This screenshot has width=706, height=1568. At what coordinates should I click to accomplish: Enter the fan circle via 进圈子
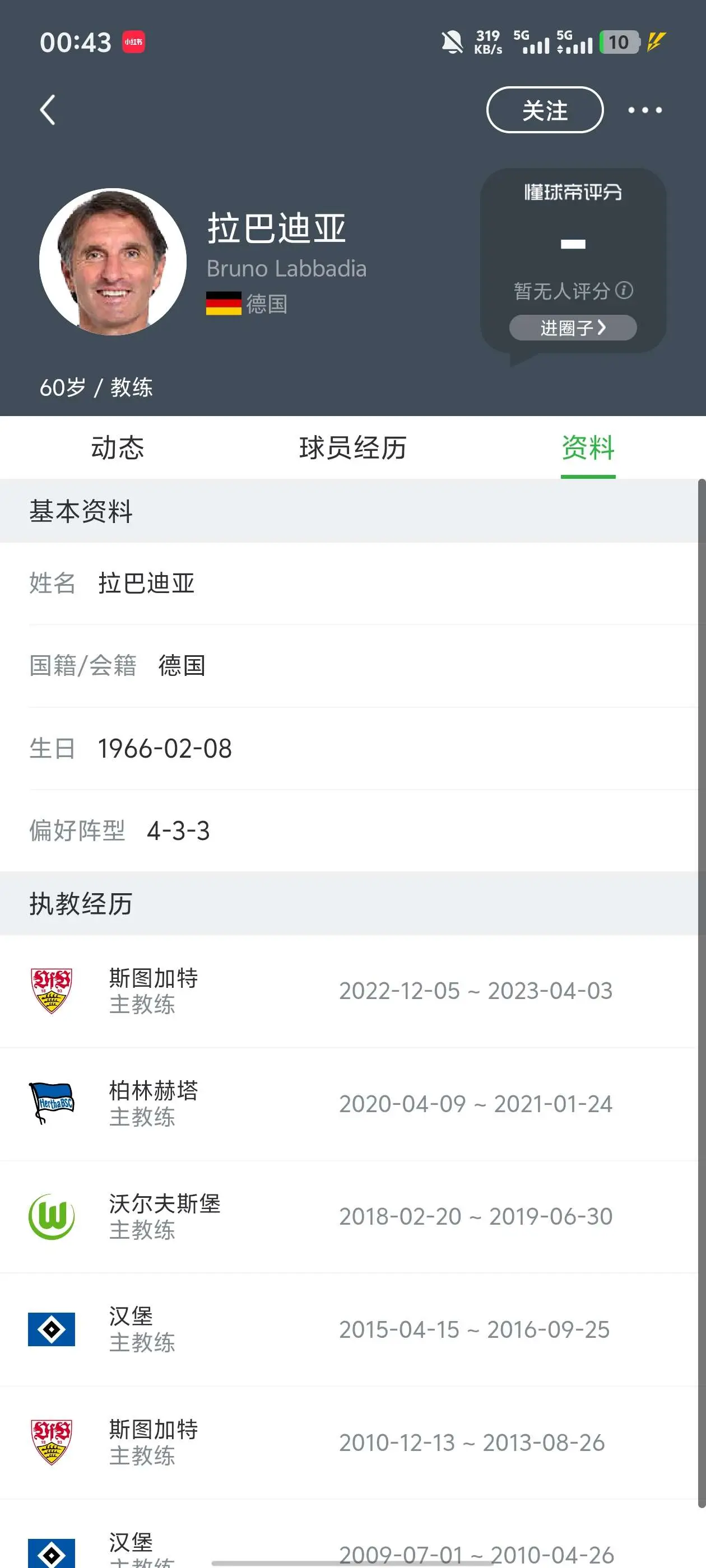573,328
